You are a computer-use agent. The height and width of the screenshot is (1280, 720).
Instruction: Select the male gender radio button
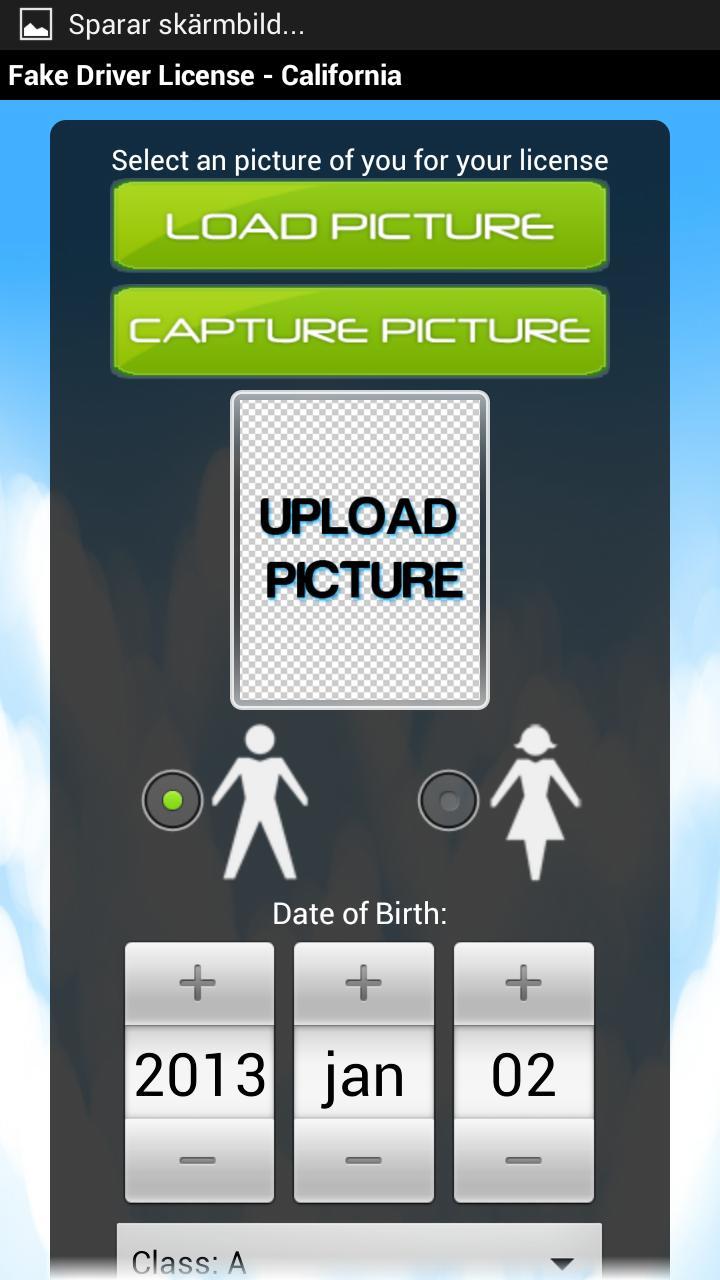(x=173, y=800)
